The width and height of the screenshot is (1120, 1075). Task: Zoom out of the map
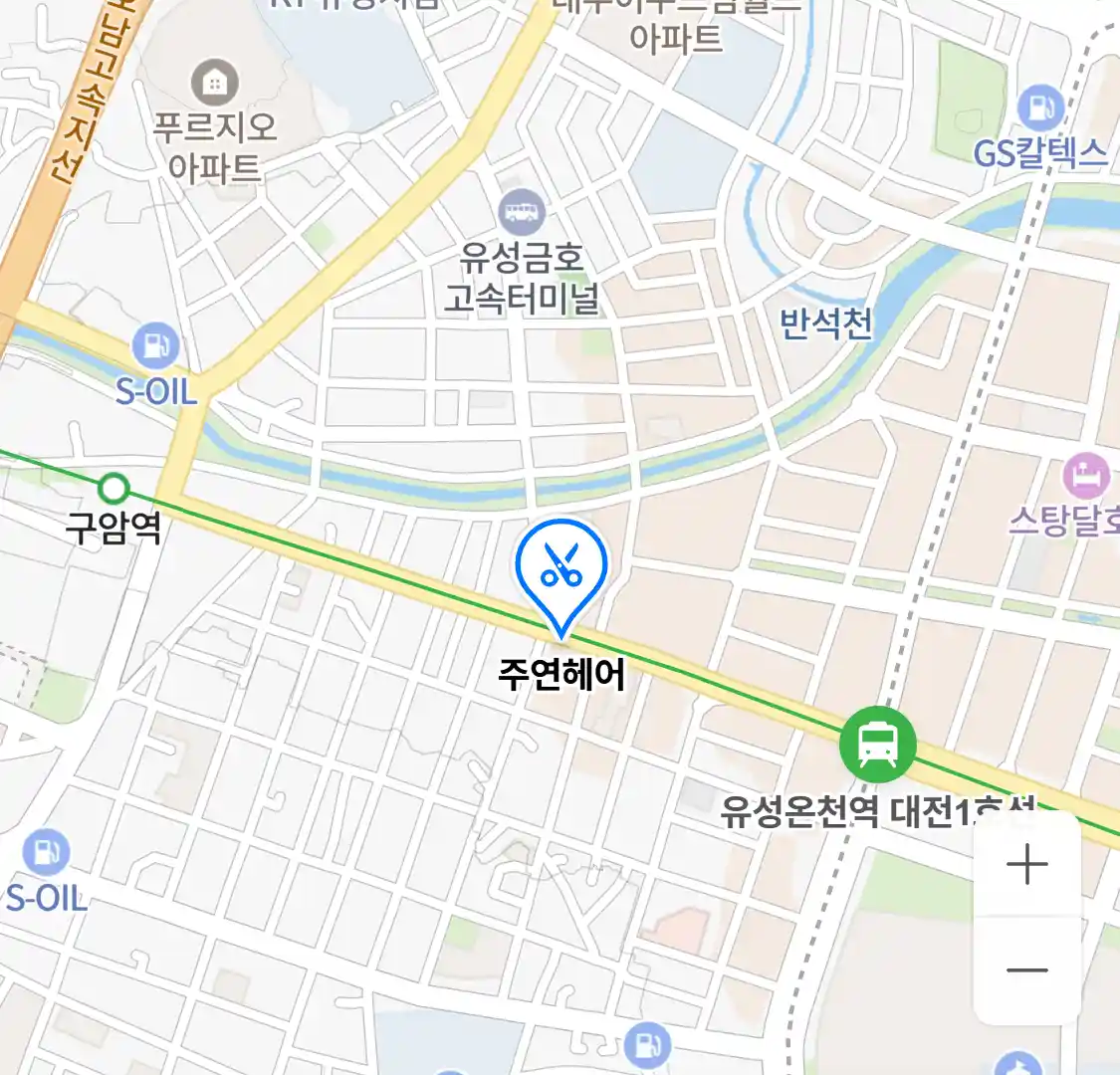pyautogui.click(x=1026, y=970)
